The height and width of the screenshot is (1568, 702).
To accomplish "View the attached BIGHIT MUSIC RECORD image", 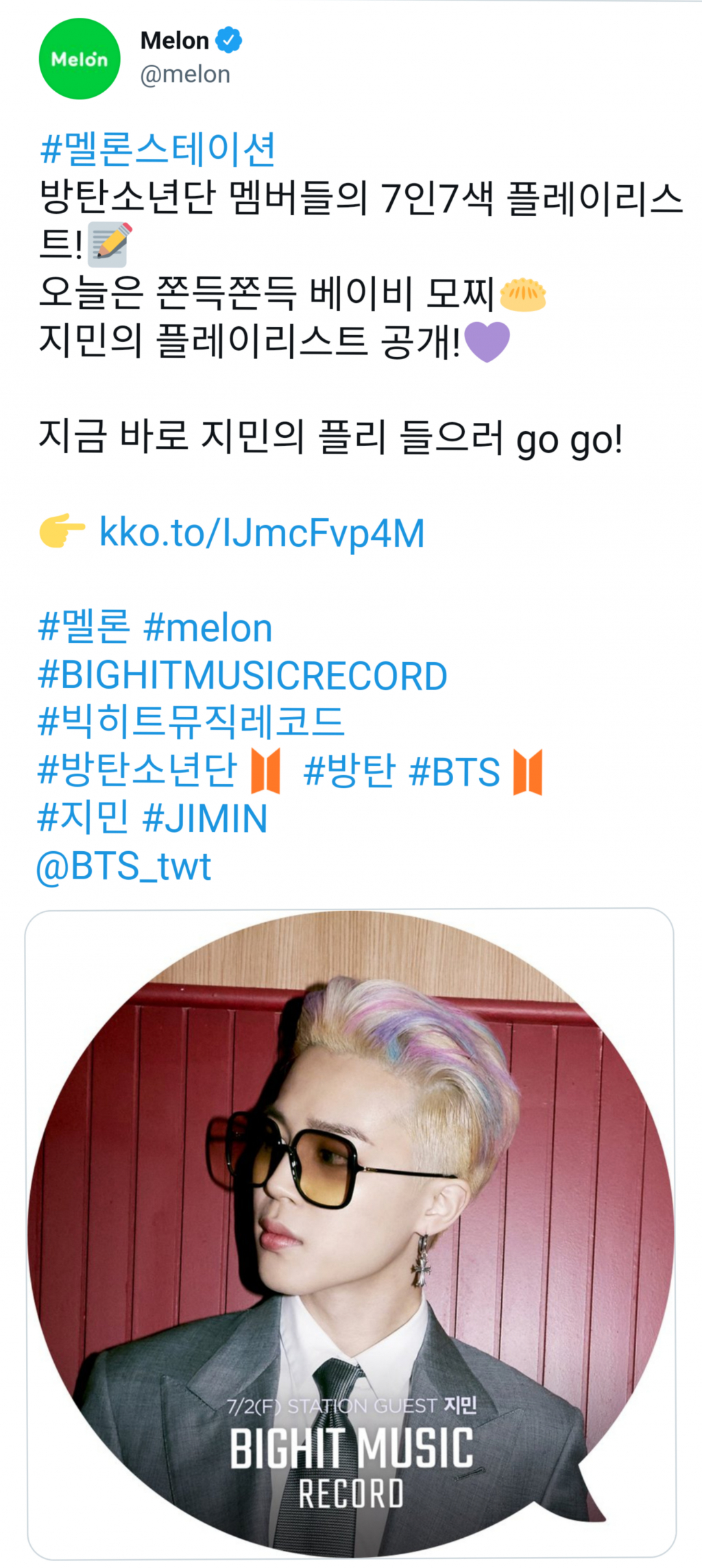I will 350,1234.
